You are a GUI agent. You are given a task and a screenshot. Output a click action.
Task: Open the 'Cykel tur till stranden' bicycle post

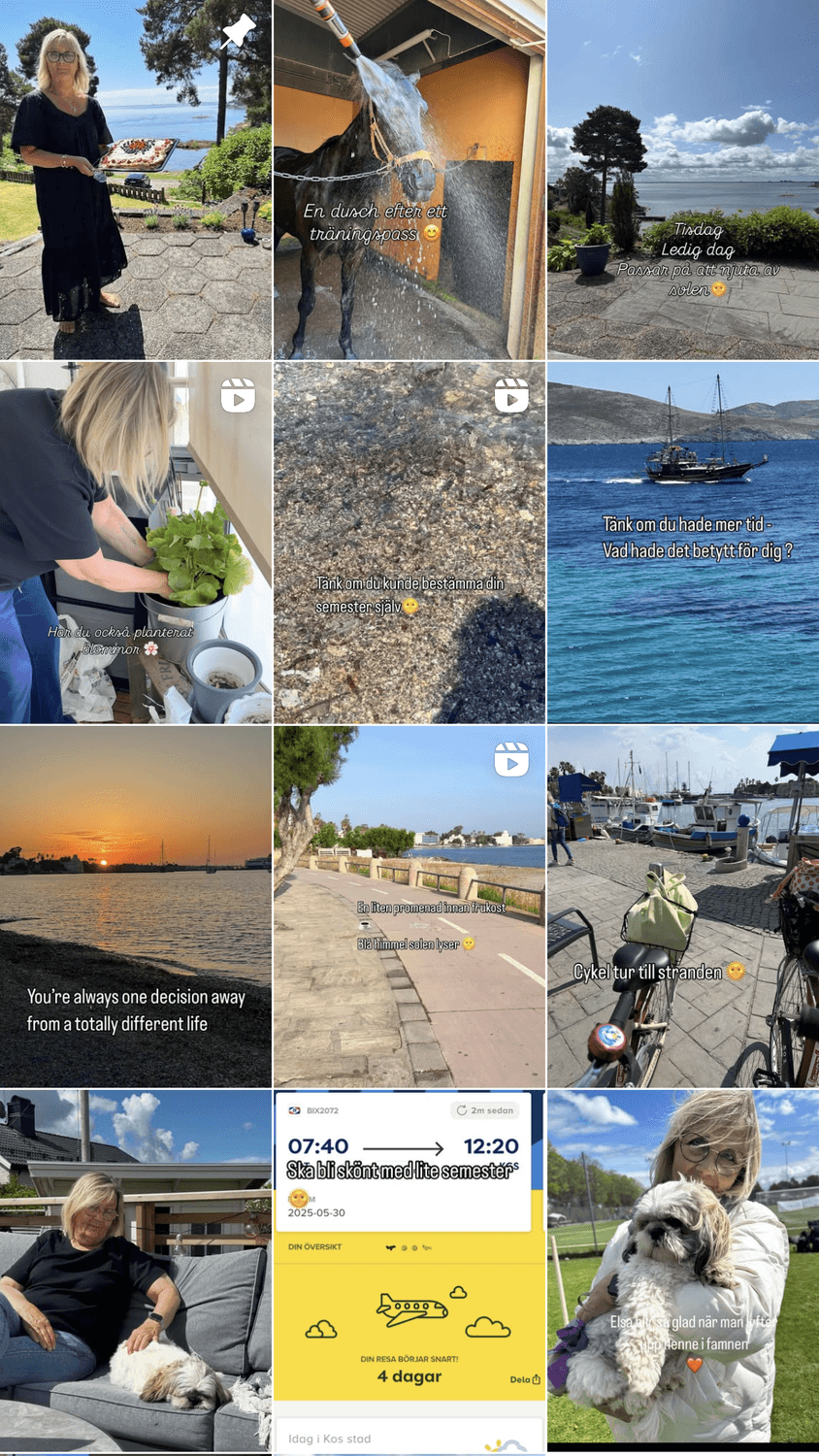[x=683, y=906]
